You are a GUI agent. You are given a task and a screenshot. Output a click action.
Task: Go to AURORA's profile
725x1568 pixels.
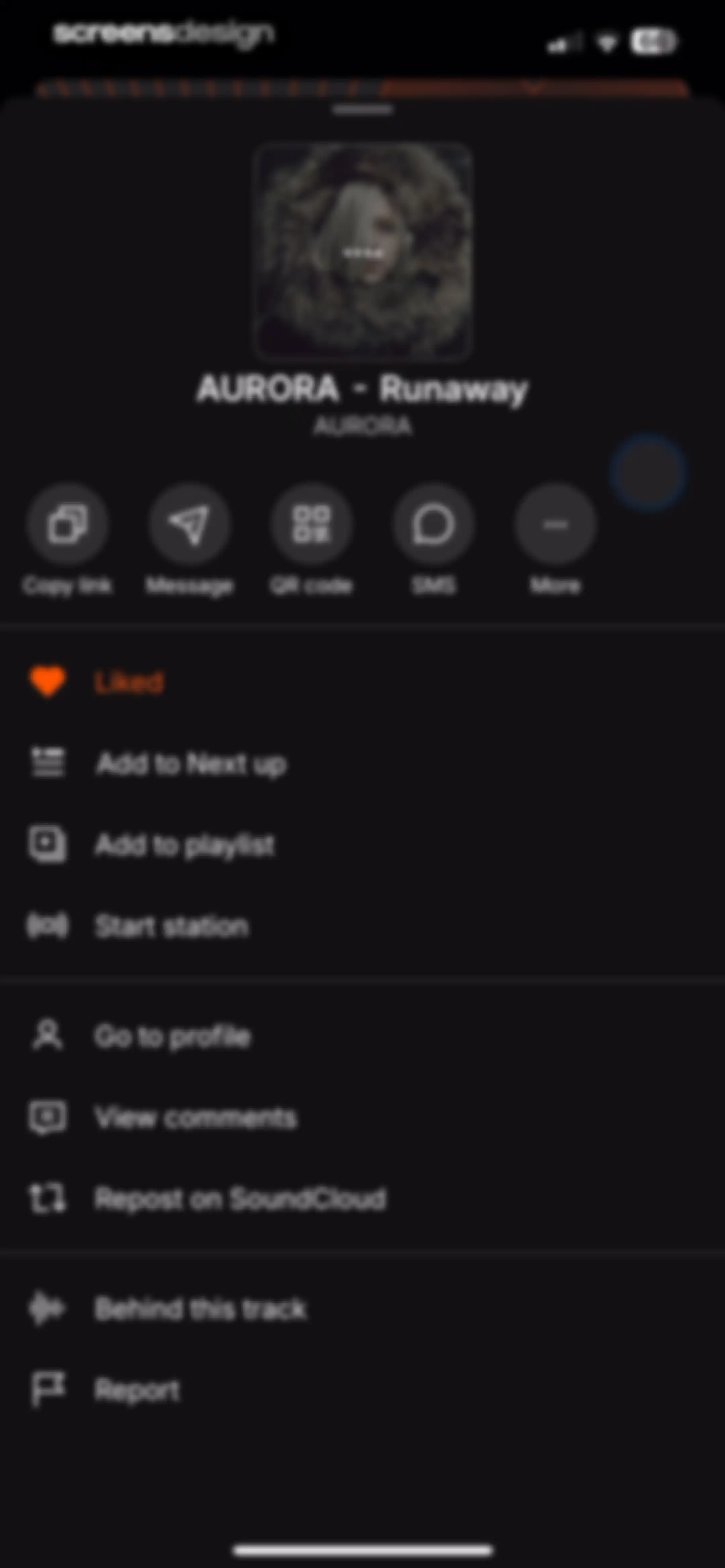coord(362,1036)
